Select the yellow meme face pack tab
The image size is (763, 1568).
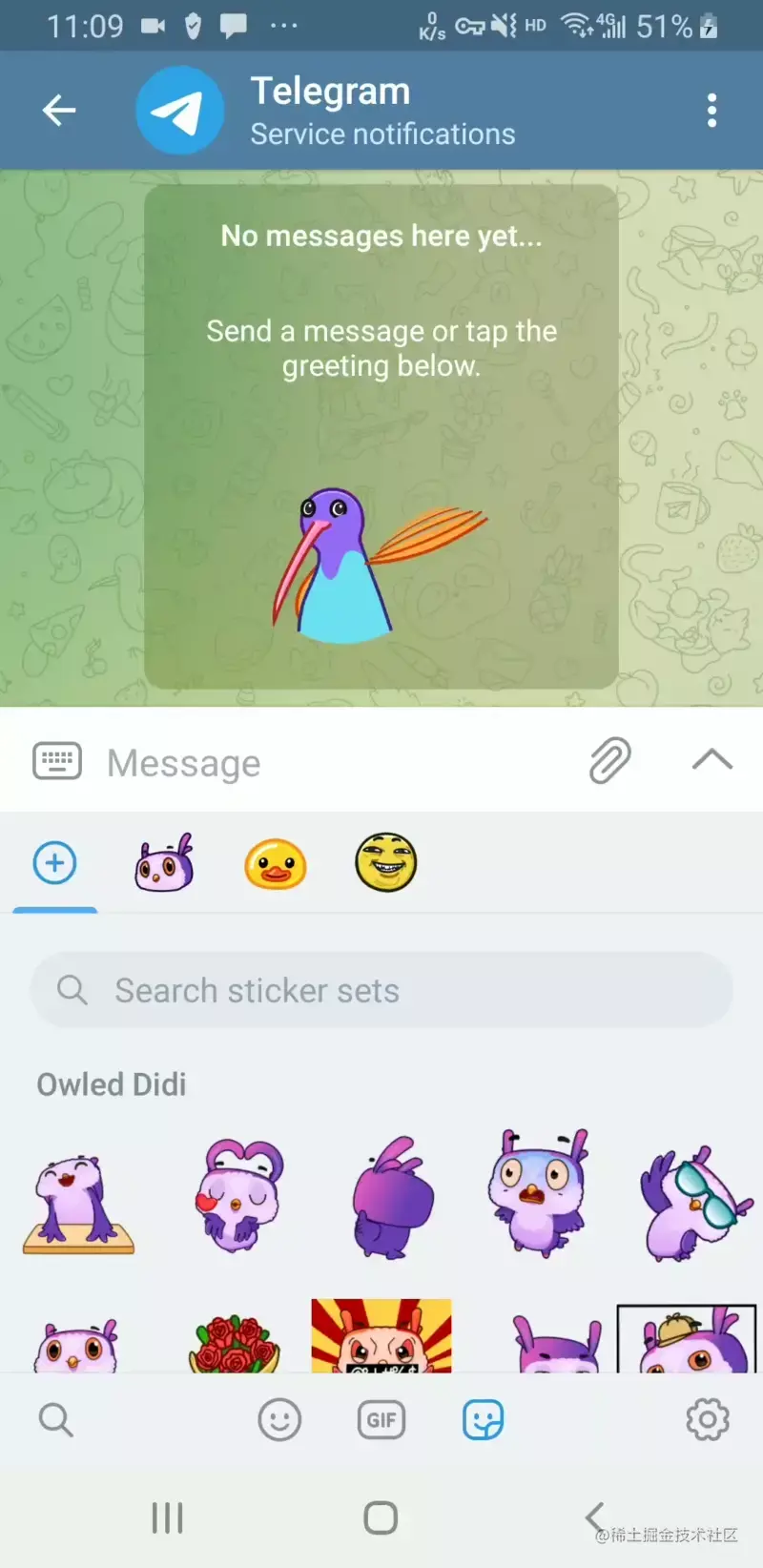[x=386, y=863]
